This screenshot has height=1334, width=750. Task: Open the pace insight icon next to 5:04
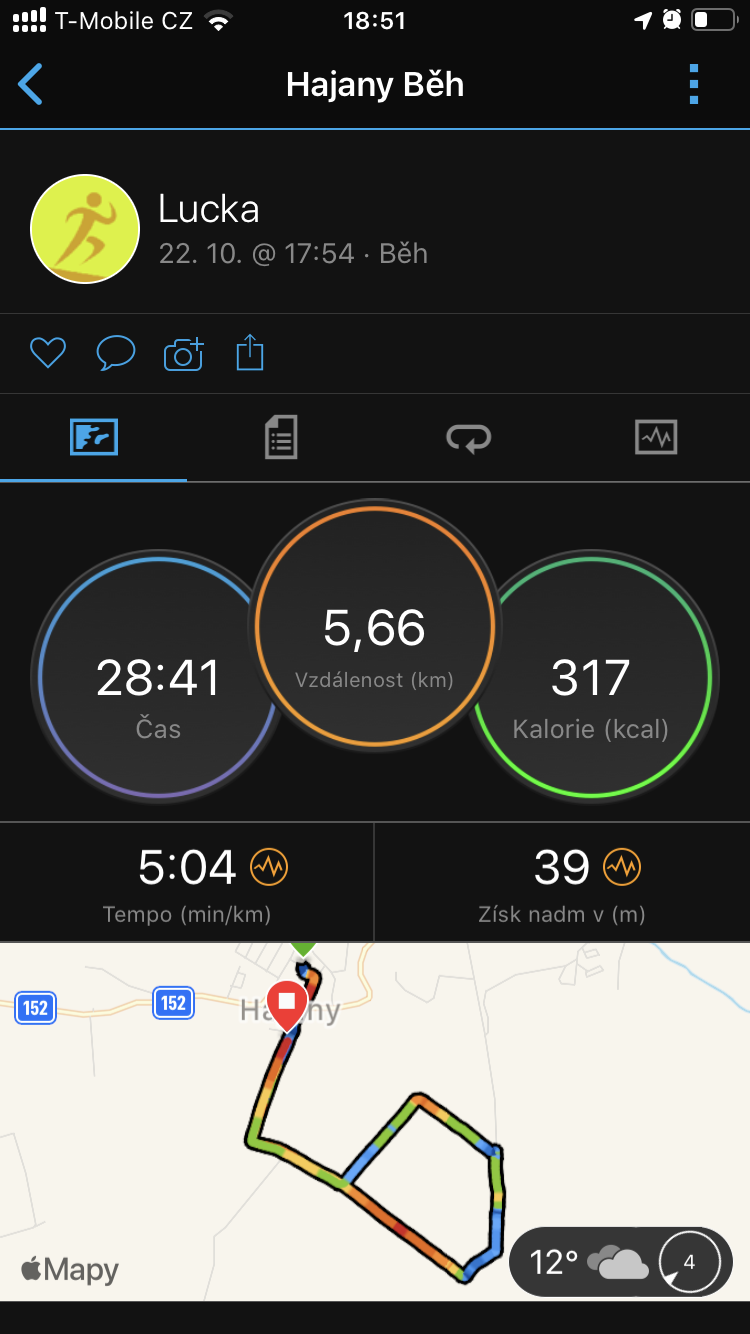[269, 867]
